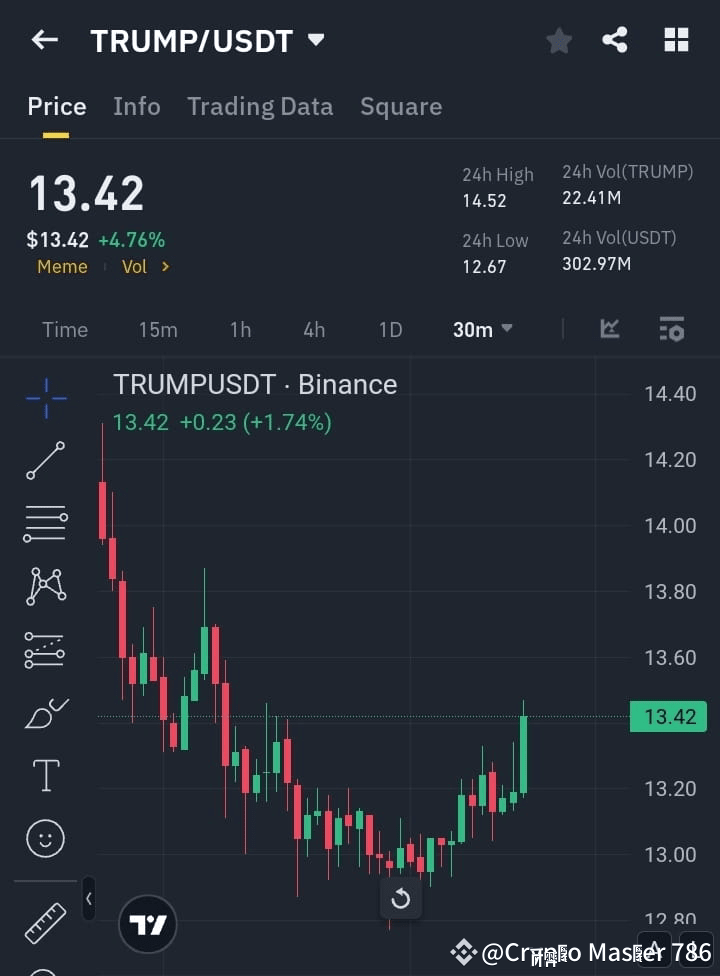720x976 pixels.
Task: Open the chart style icon near the interval bar
Action: pos(610,329)
